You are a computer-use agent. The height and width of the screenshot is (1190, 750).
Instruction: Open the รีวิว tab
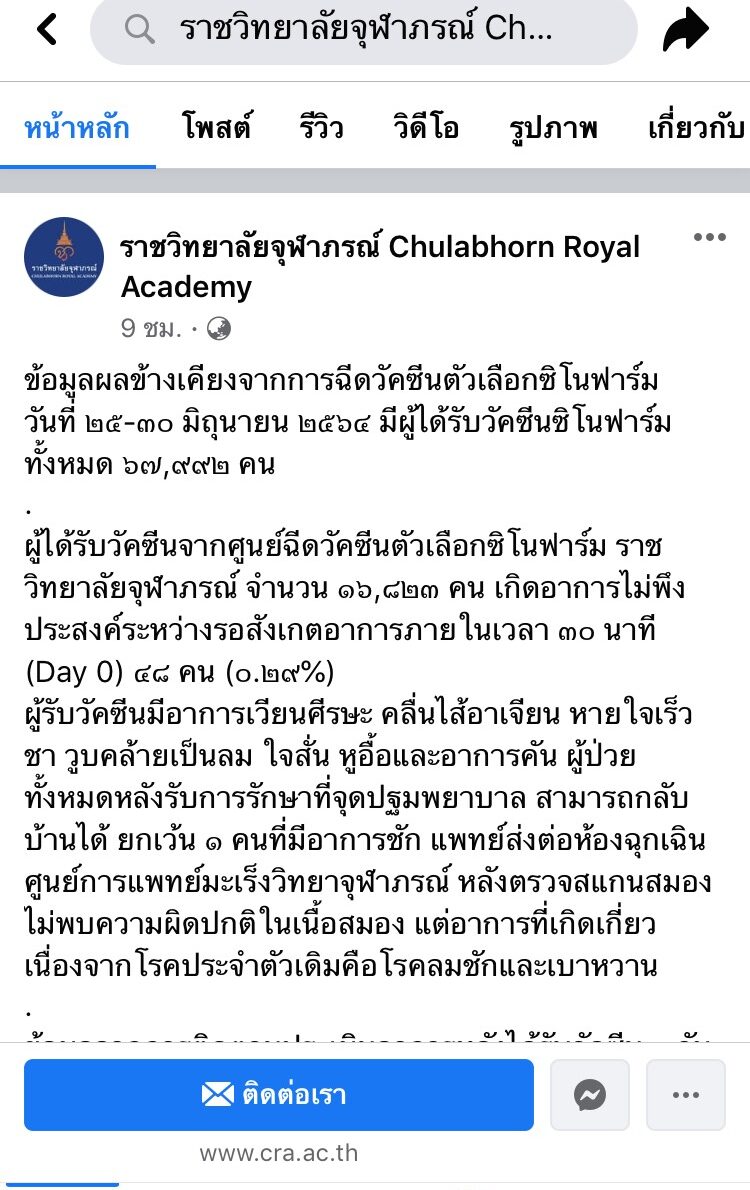pyautogui.click(x=323, y=128)
